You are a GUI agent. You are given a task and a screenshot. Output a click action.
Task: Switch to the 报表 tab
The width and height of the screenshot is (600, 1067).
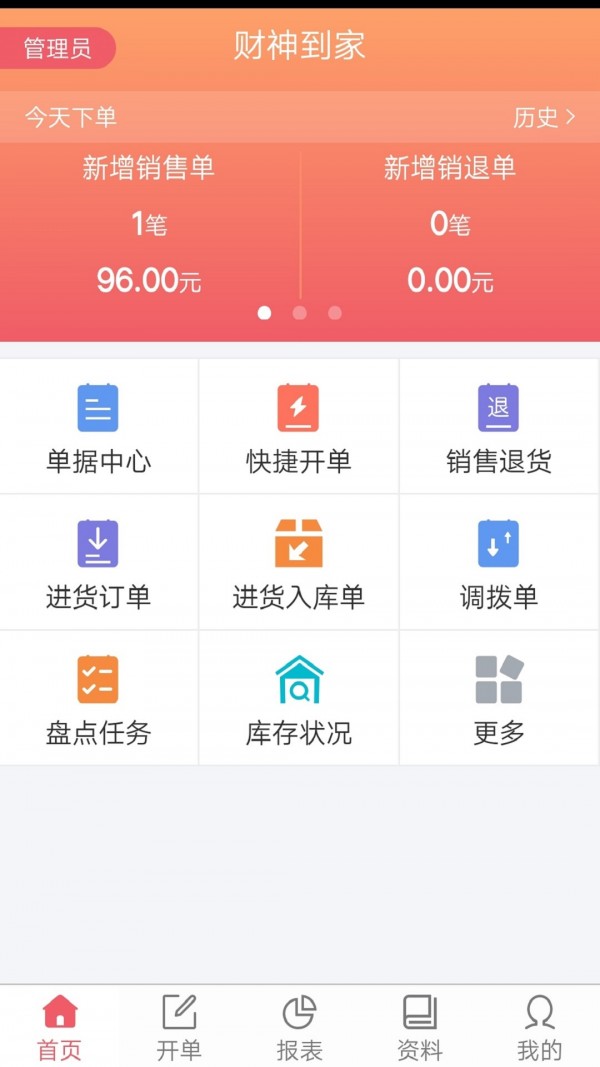[299, 1026]
